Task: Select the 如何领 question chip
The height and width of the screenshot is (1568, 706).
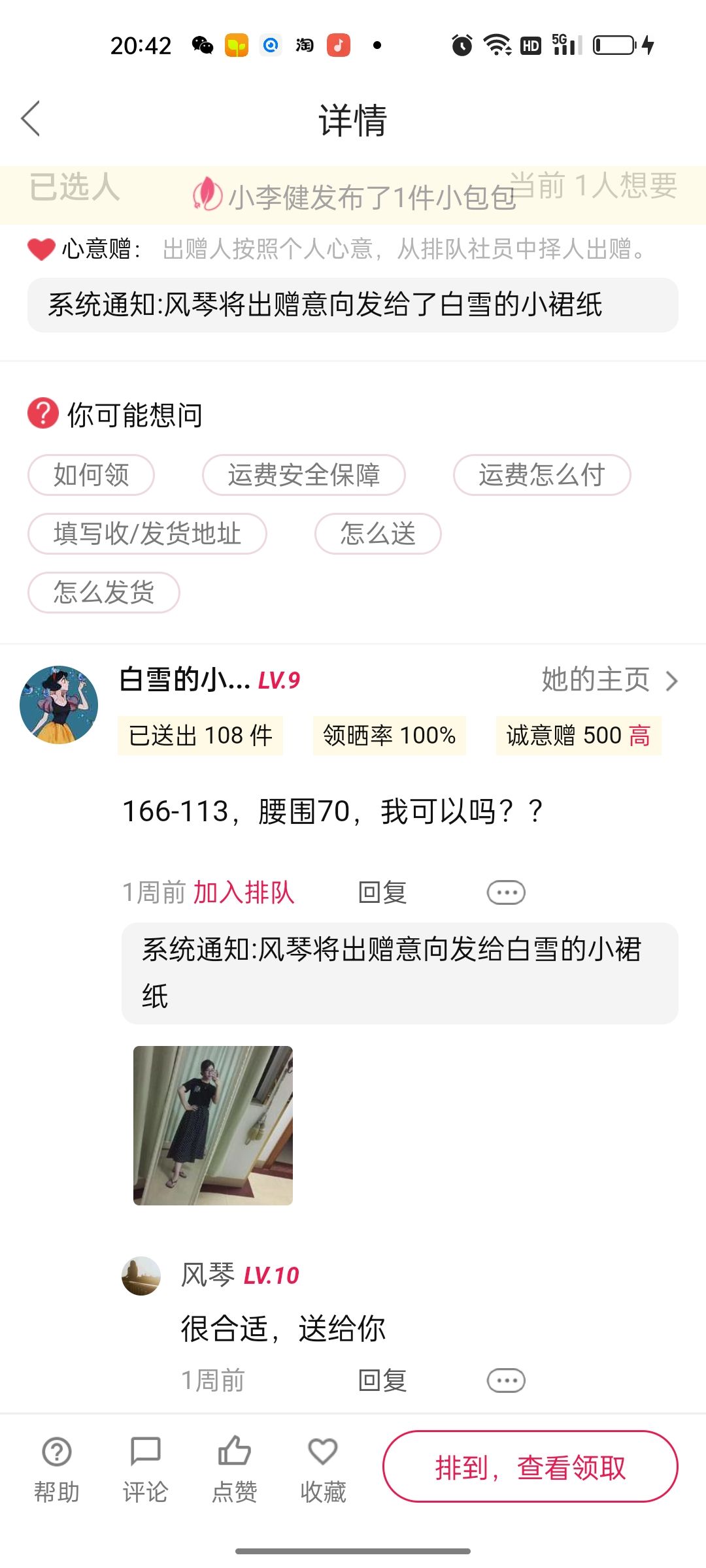Action: pyautogui.click(x=91, y=475)
